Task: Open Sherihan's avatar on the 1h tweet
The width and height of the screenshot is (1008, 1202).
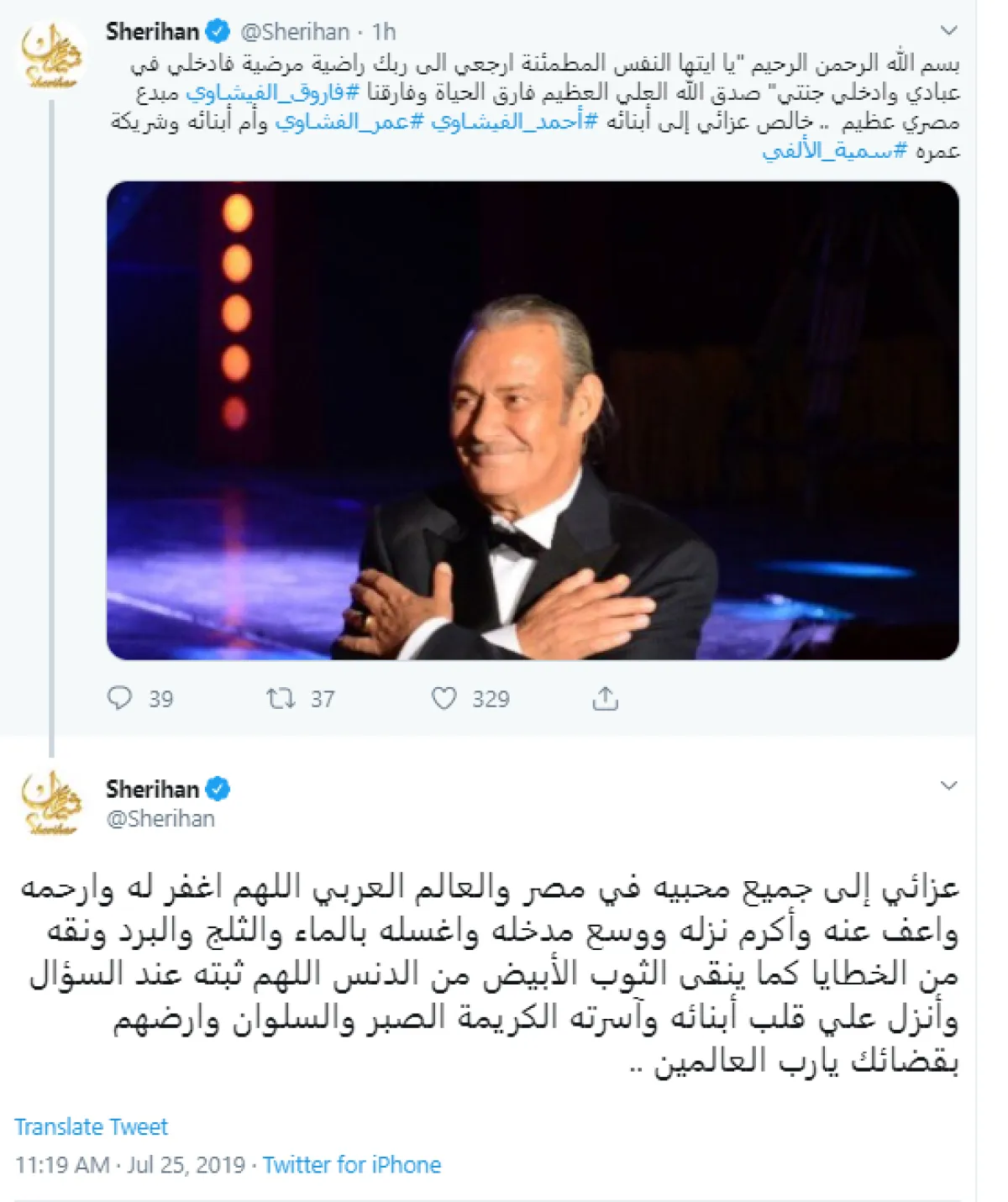Action: pyautogui.click(x=52, y=56)
